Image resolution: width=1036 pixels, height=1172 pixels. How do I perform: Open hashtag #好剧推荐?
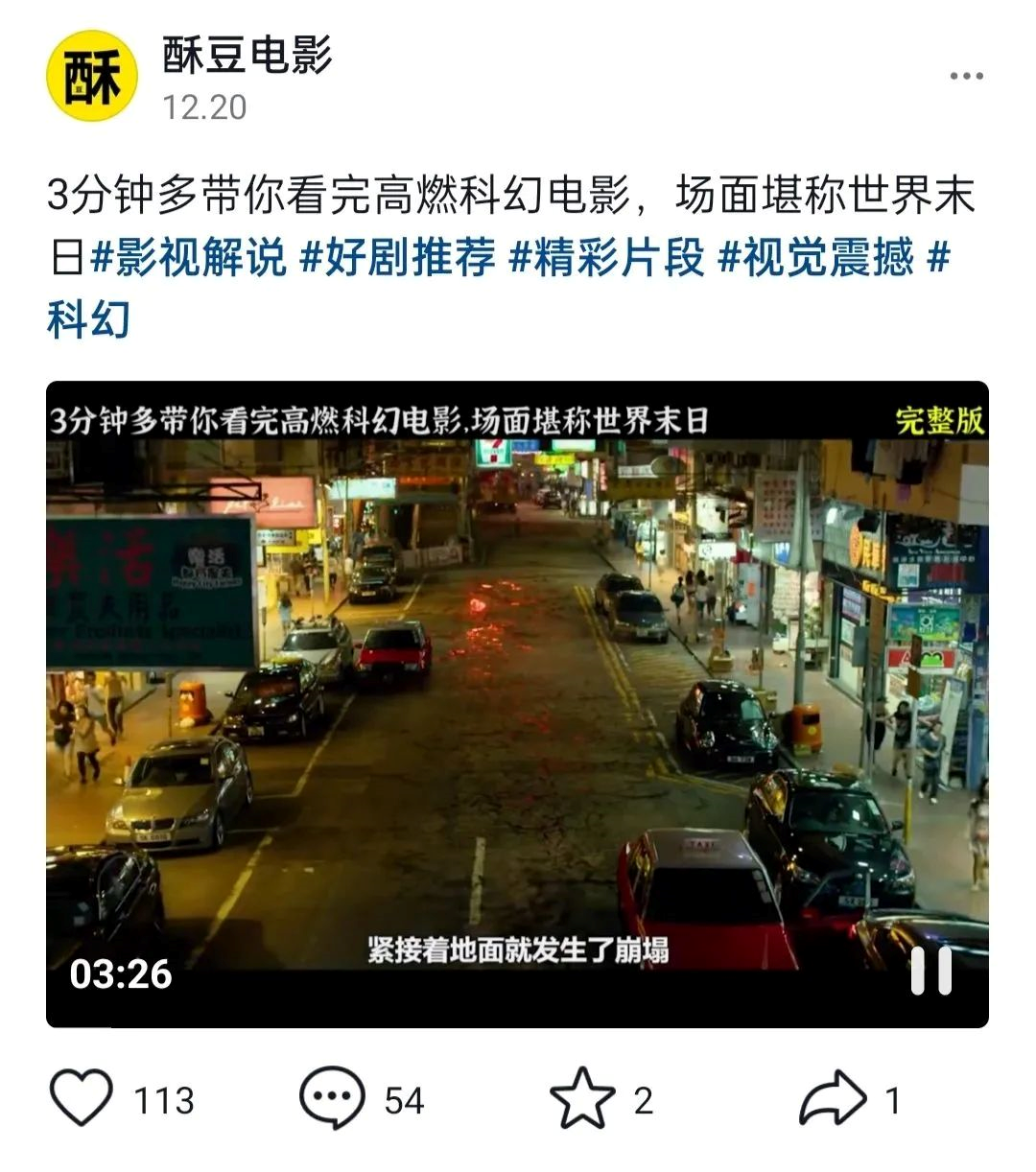(398, 258)
